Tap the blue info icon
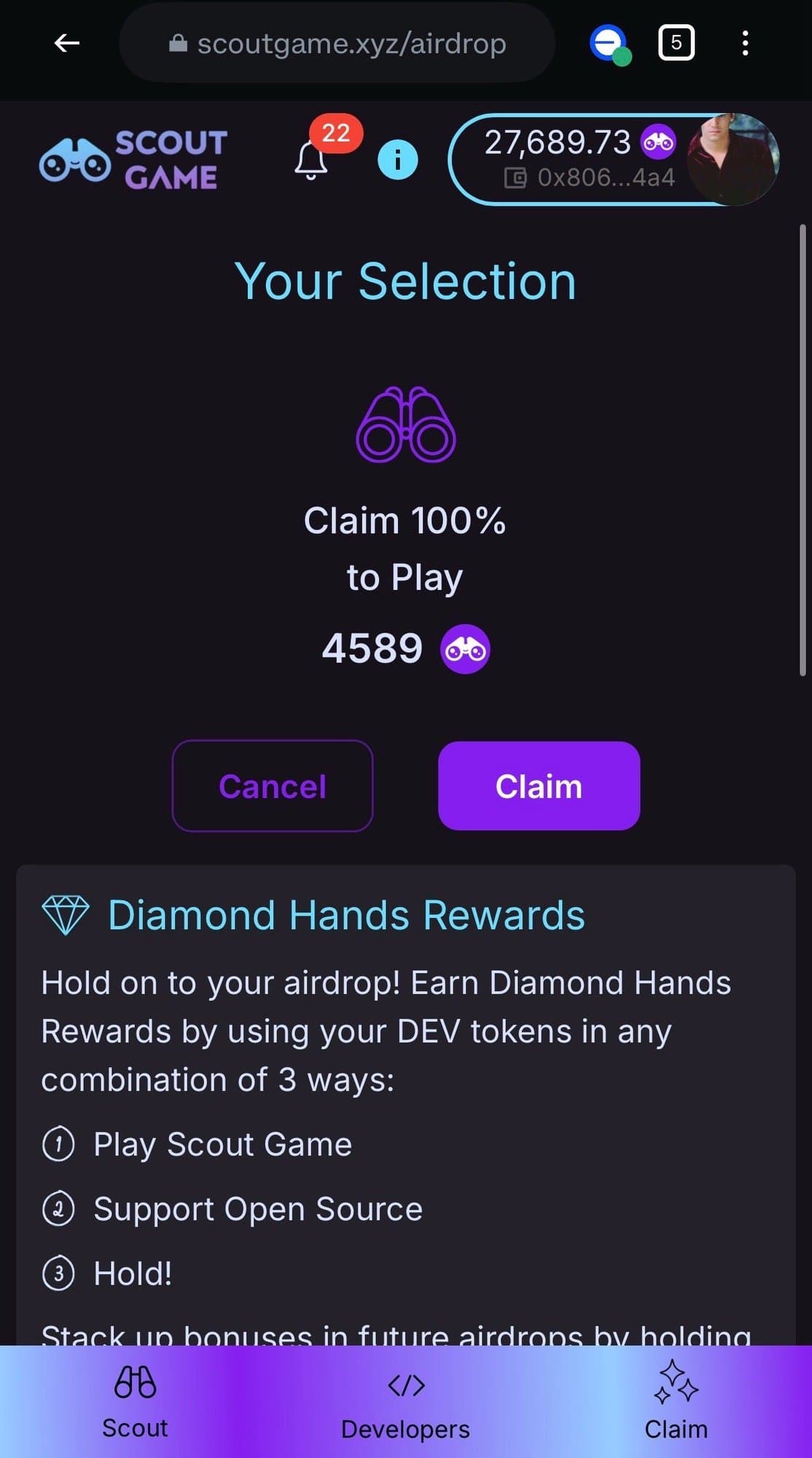This screenshot has height=1458, width=812. pyautogui.click(x=397, y=160)
